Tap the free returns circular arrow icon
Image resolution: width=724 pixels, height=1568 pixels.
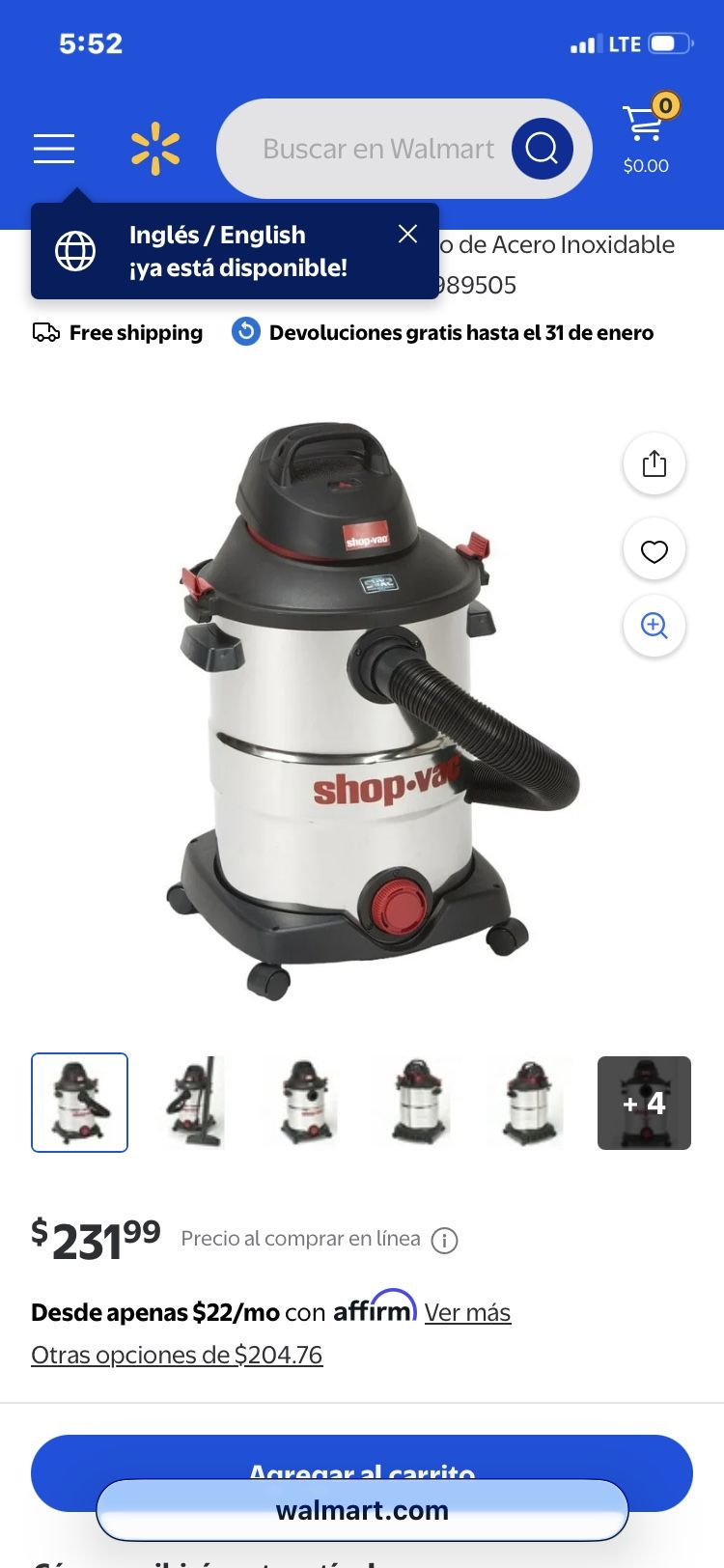coord(245,331)
